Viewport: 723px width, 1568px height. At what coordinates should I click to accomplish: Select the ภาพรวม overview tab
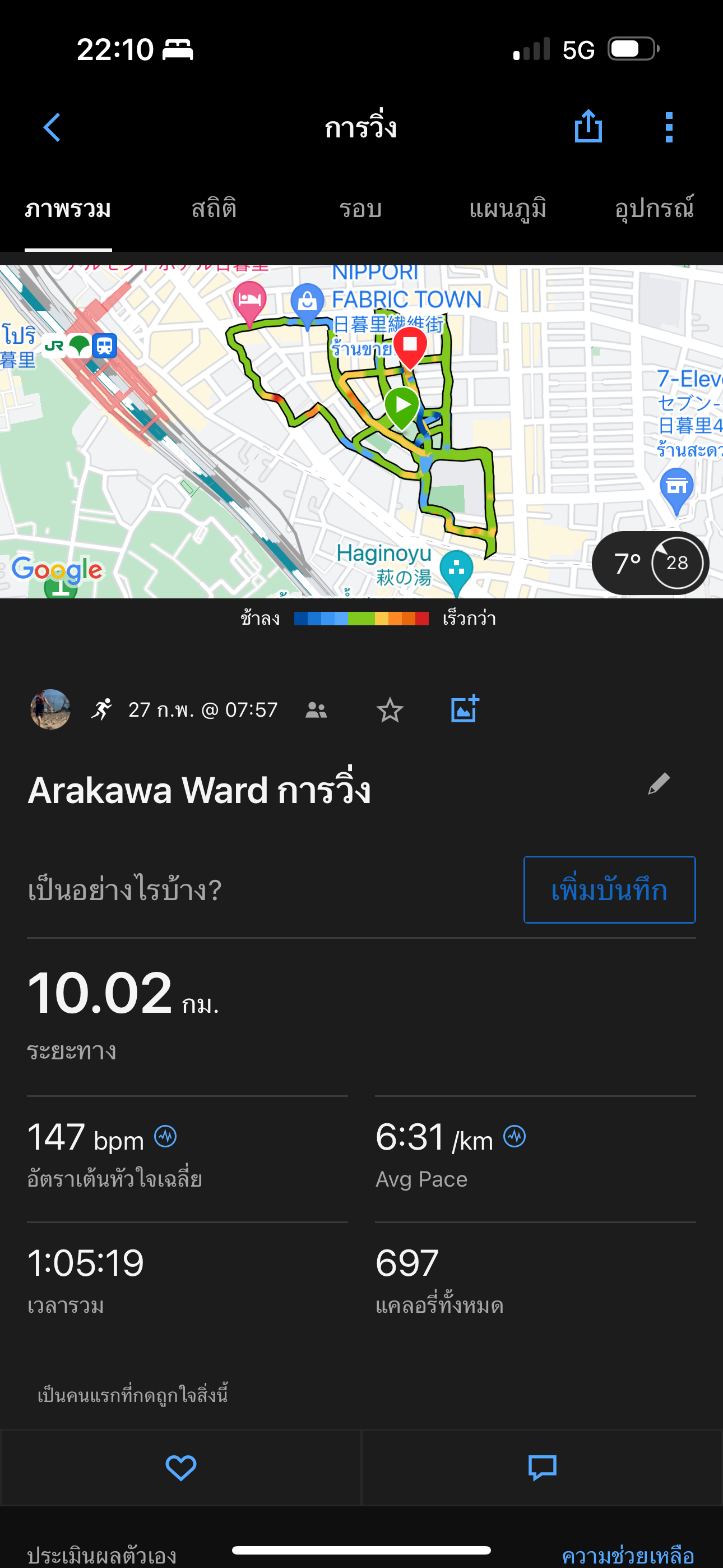coord(68,209)
